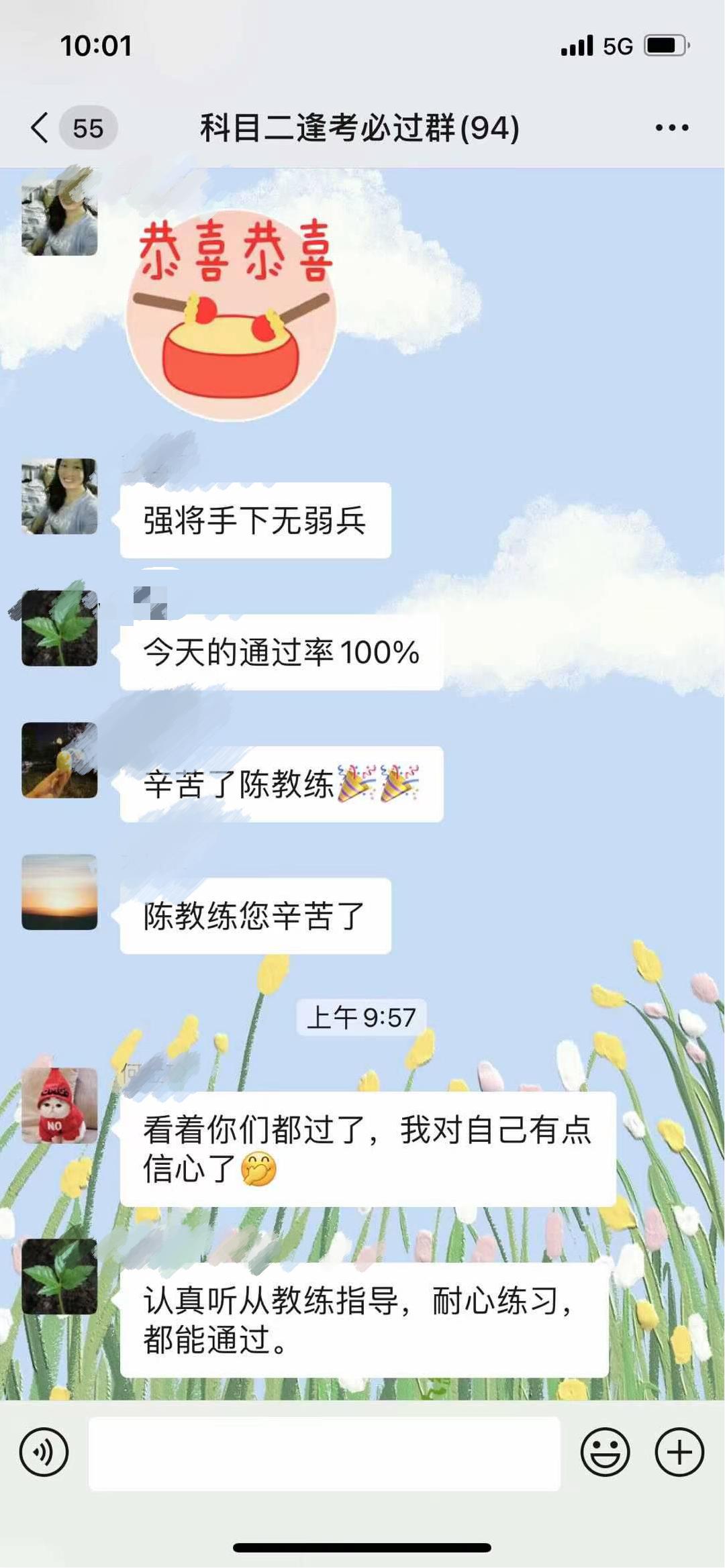
Task: Tap the message text input field
Action: [324, 1454]
